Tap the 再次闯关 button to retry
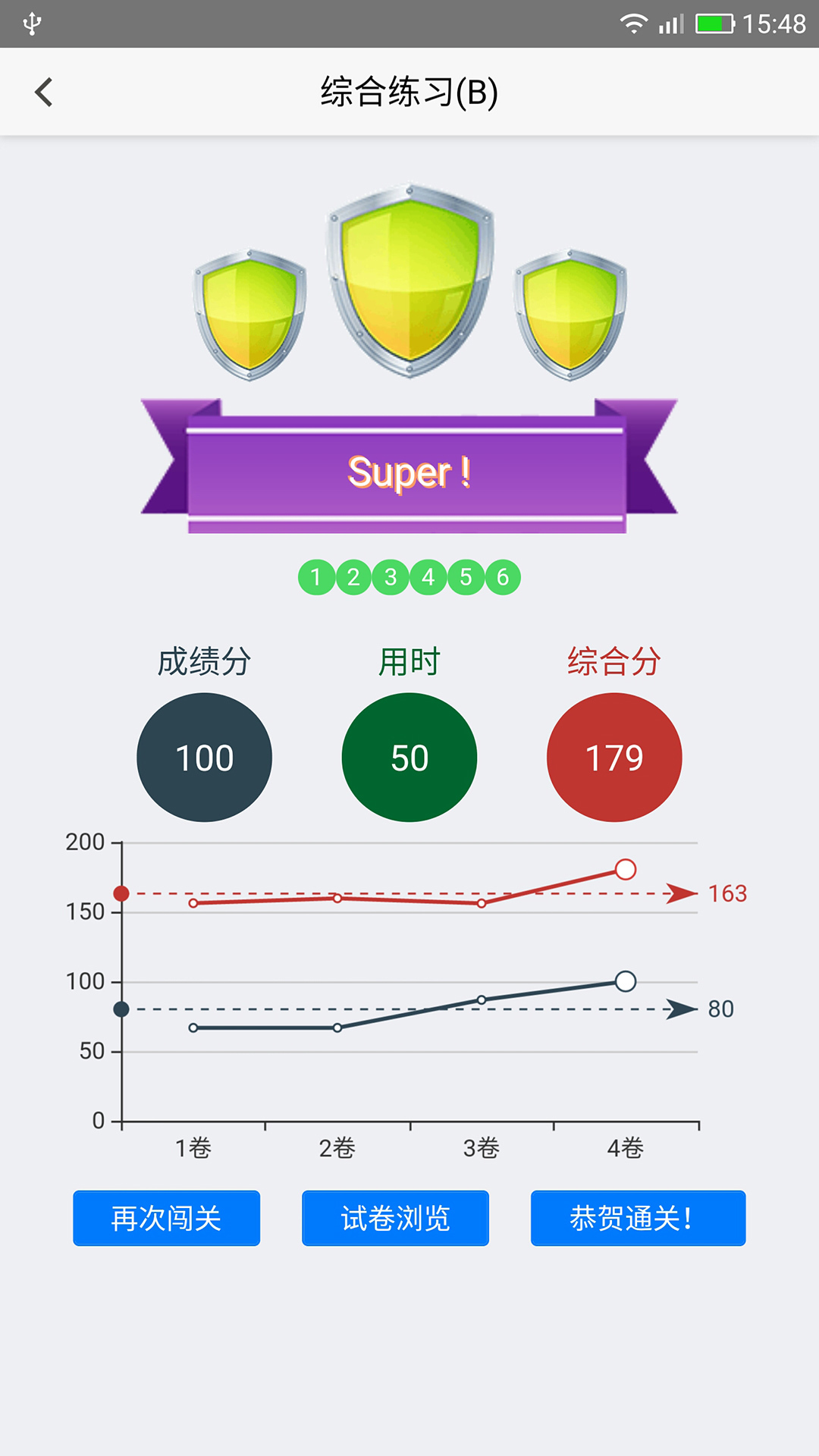 pos(166,1218)
